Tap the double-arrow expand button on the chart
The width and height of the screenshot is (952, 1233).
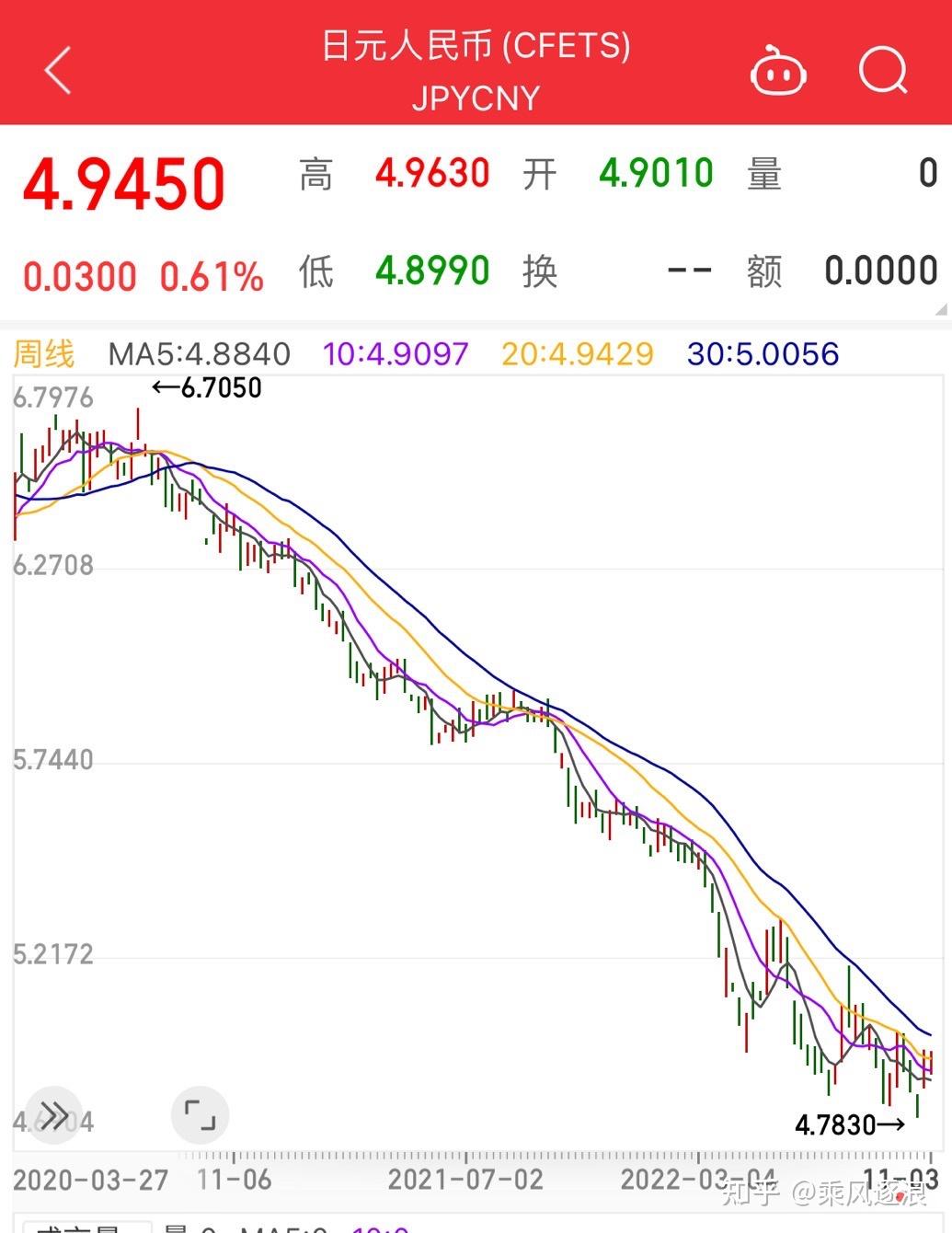pyautogui.click(x=54, y=1116)
